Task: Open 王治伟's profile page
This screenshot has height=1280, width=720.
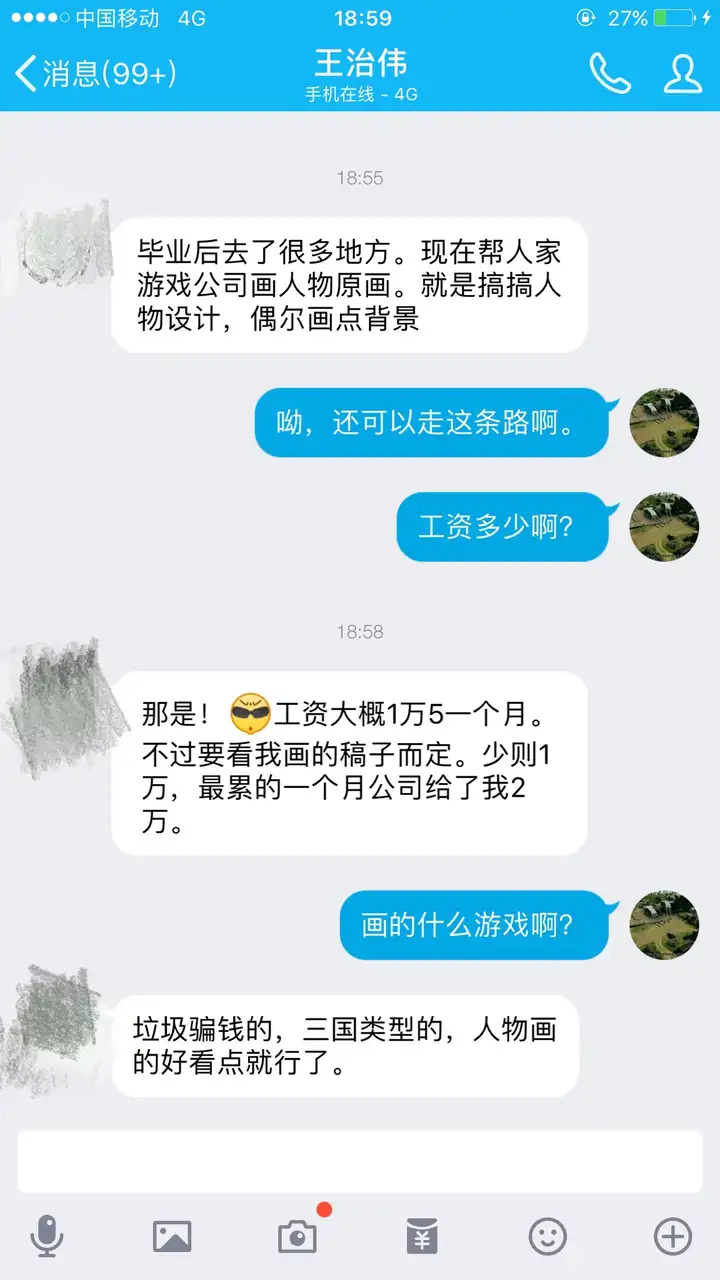Action: click(x=683, y=73)
